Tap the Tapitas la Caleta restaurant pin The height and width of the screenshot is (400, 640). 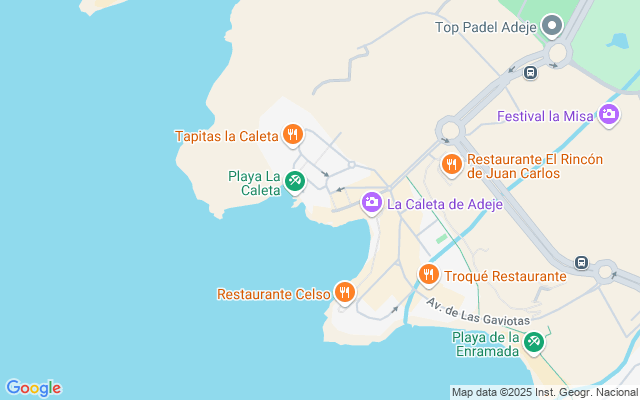click(x=293, y=134)
